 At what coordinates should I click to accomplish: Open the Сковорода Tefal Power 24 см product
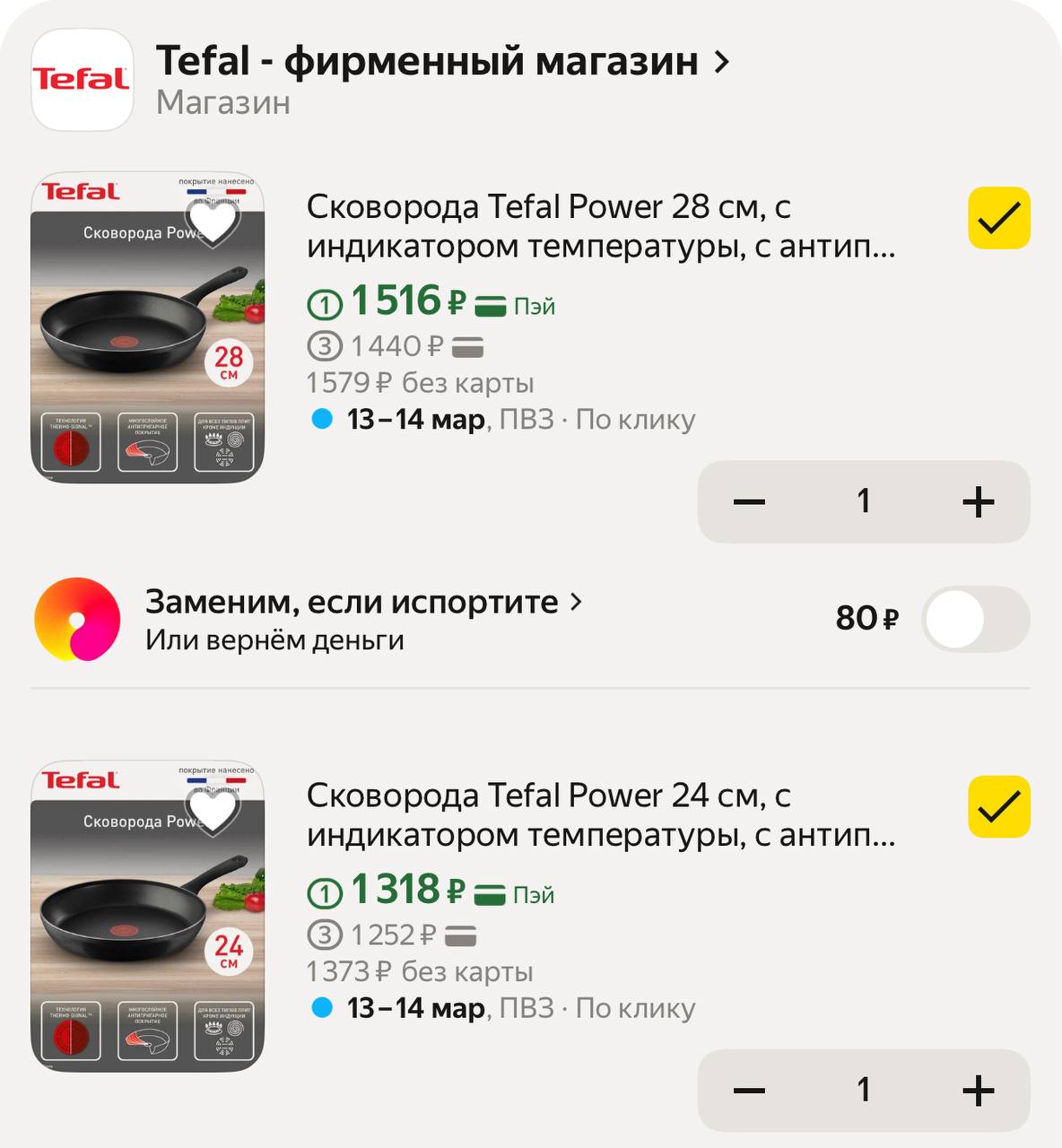coord(600,814)
